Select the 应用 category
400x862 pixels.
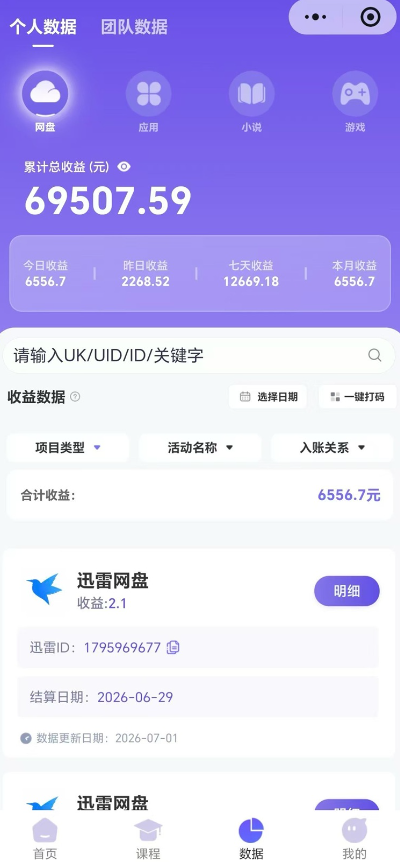tap(148, 102)
